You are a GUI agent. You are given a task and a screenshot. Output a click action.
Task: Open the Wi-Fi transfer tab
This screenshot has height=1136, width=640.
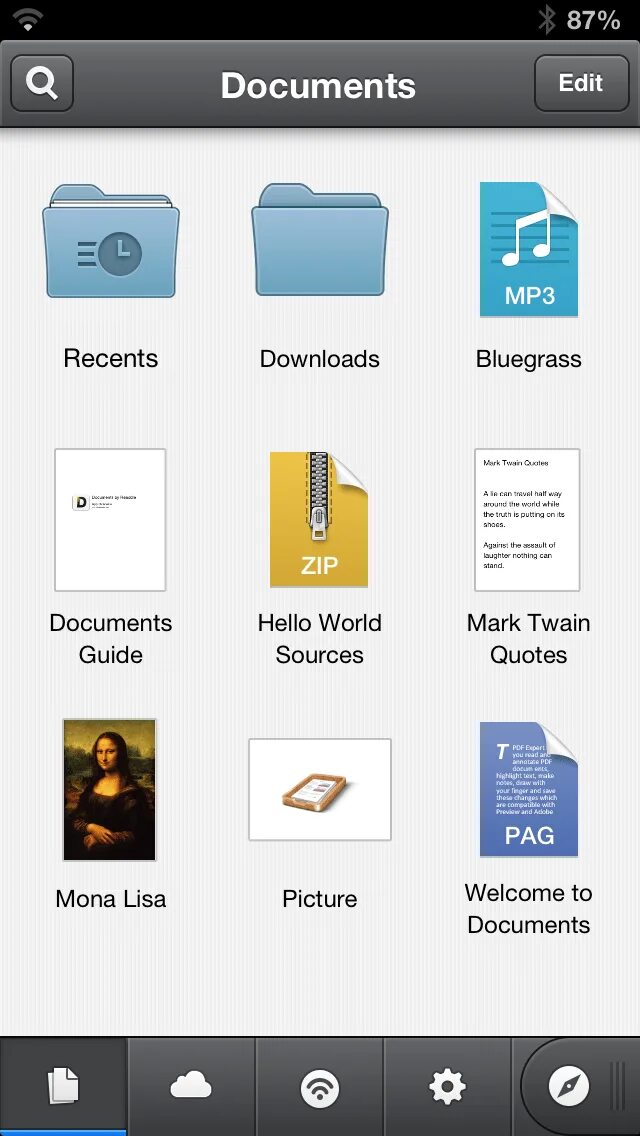320,1087
